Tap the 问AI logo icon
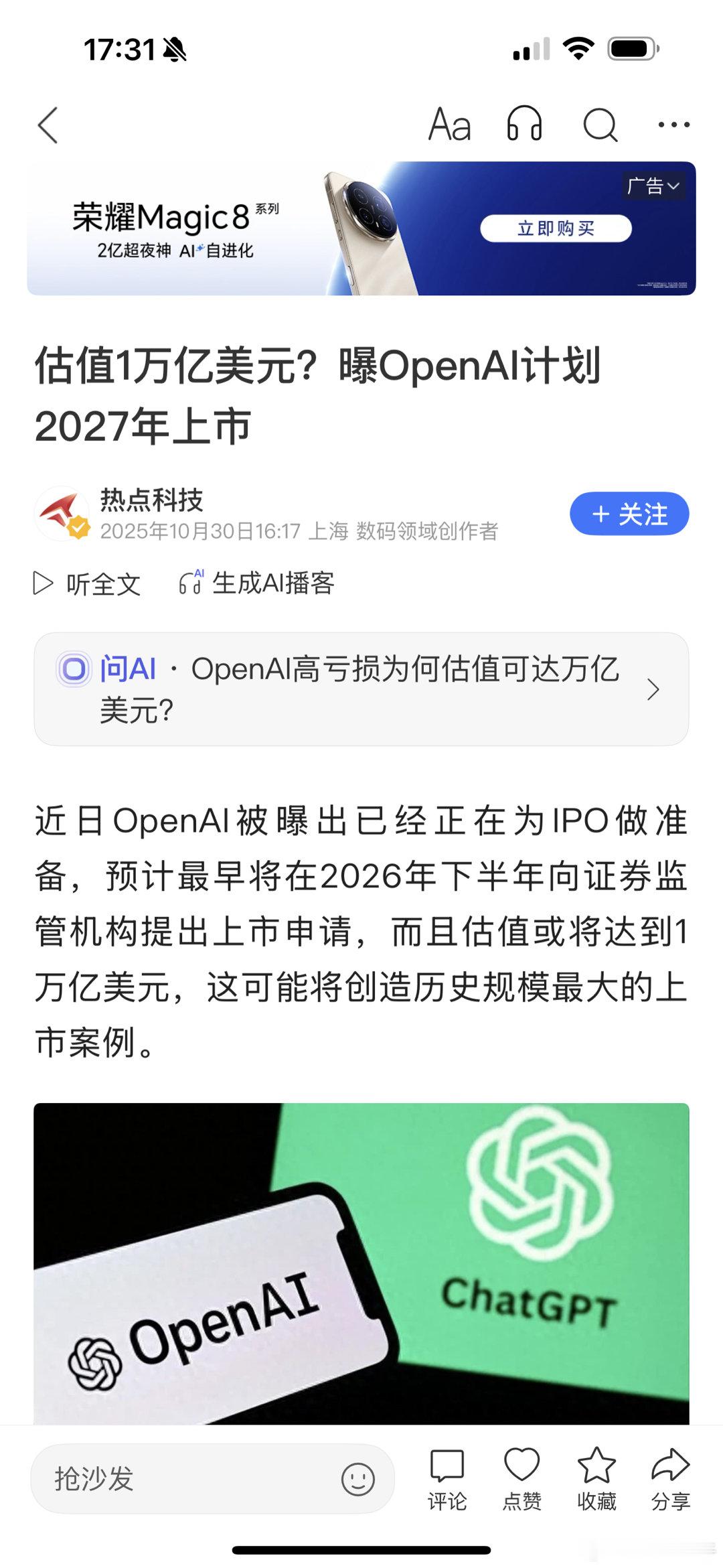 (x=76, y=669)
